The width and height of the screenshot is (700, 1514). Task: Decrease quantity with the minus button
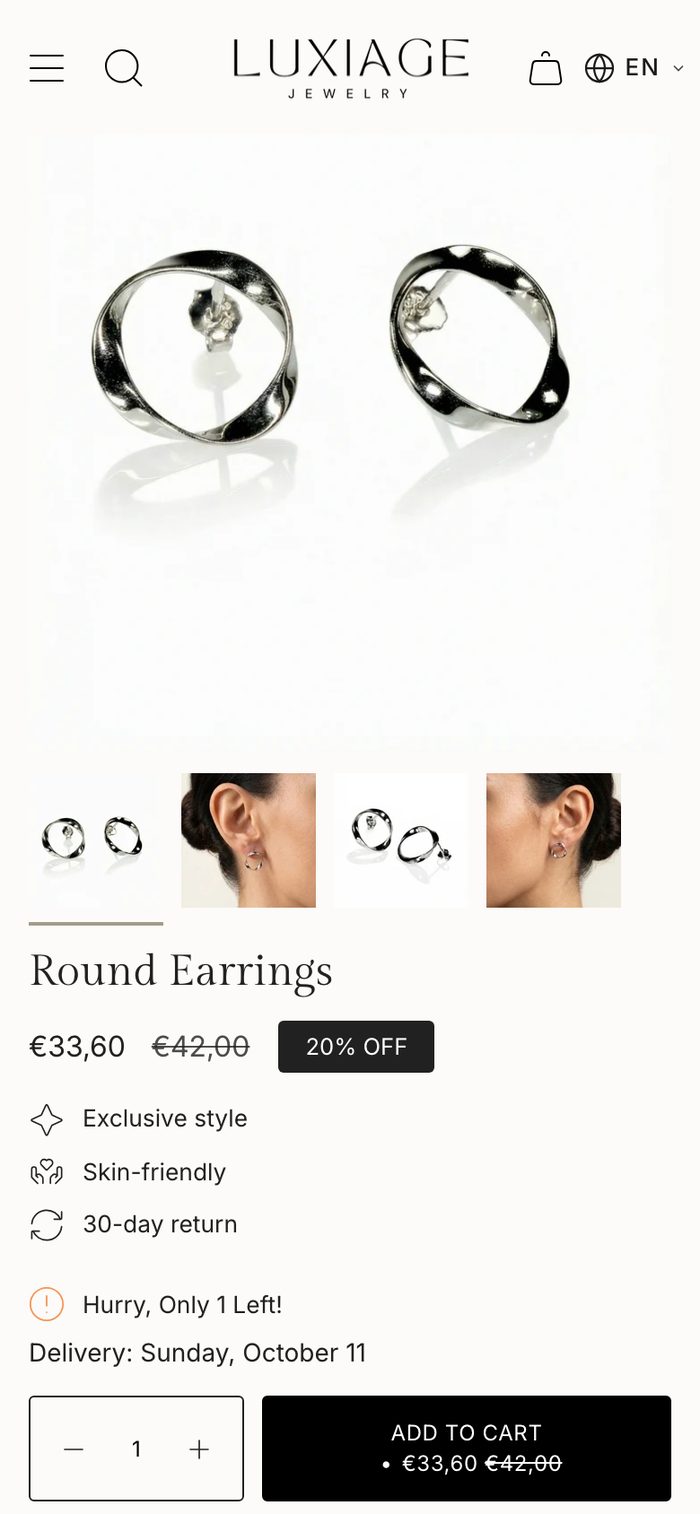73,1449
